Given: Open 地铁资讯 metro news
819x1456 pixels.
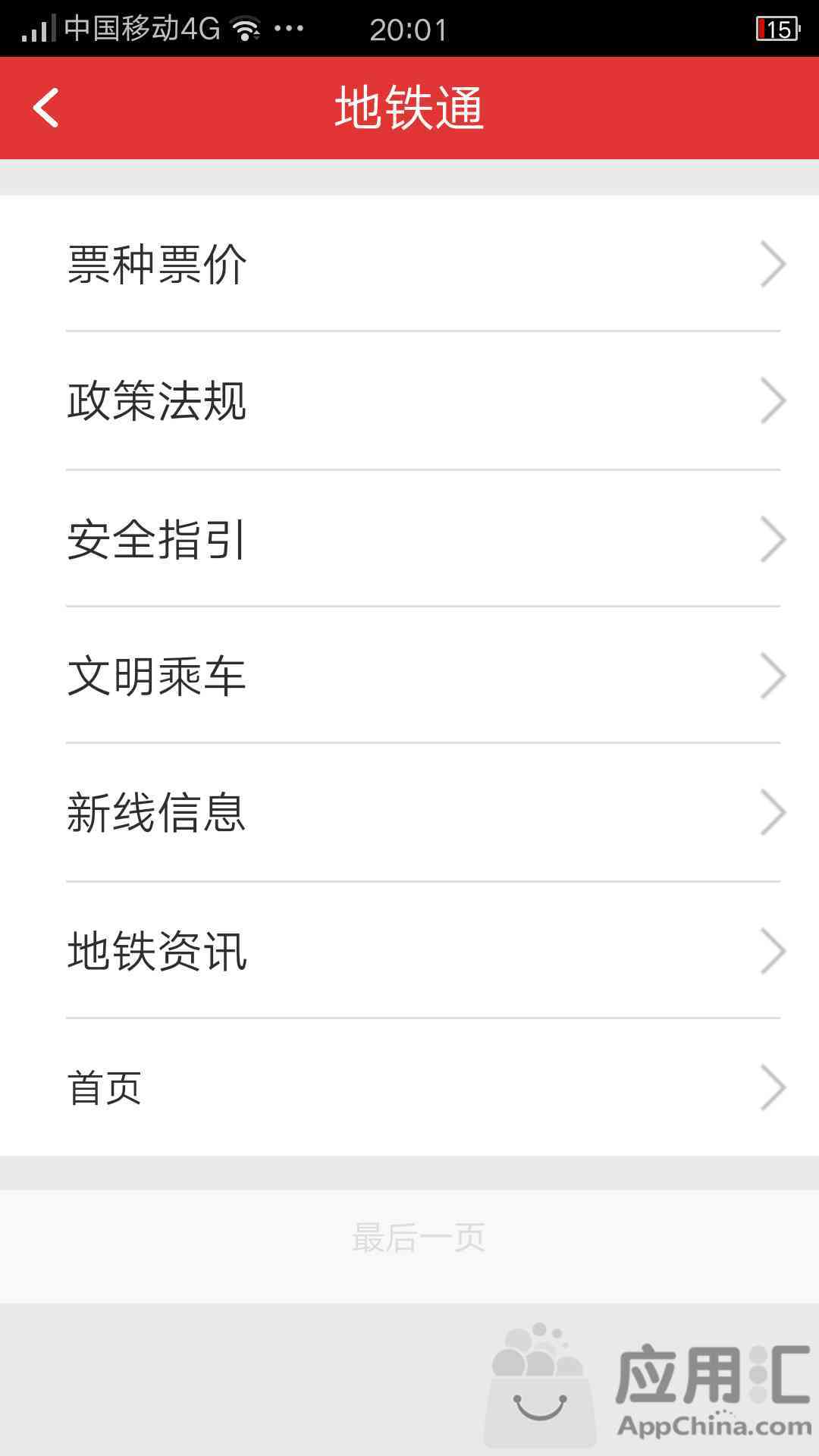Looking at the screenshot, I should point(409,950).
